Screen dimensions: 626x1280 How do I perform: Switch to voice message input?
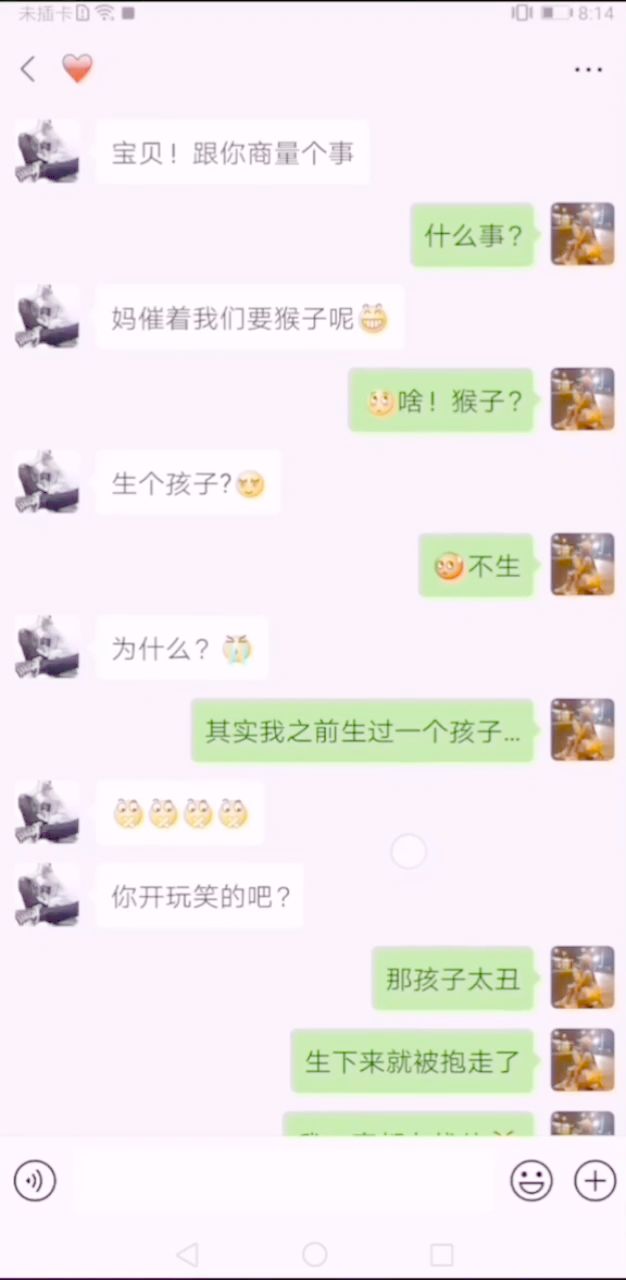click(35, 1181)
